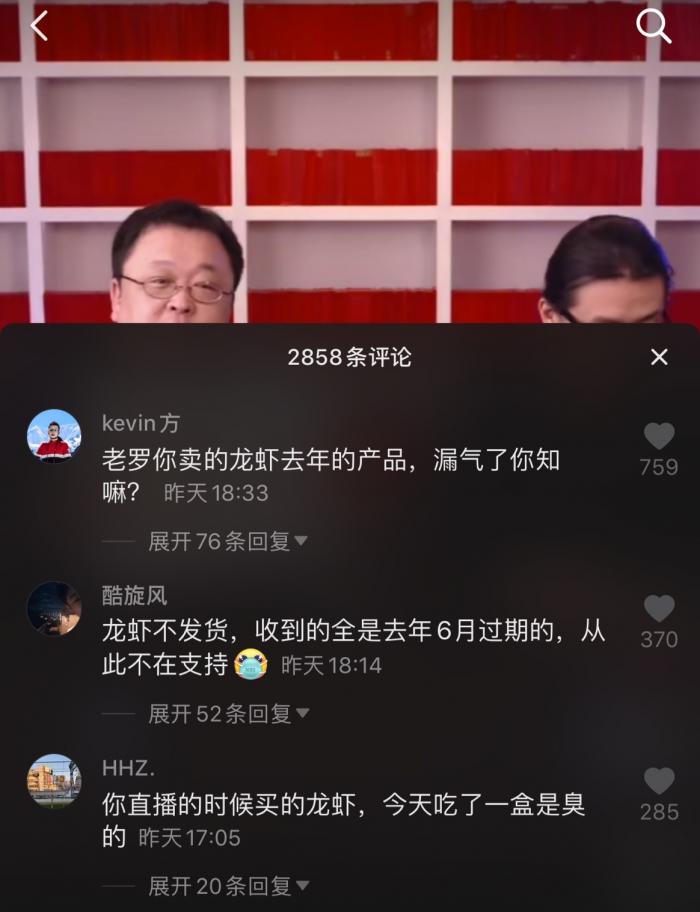Viewport: 700px width, 912px height.
Task: Like 酷旋风's comment
Action: tap(659, 609)
